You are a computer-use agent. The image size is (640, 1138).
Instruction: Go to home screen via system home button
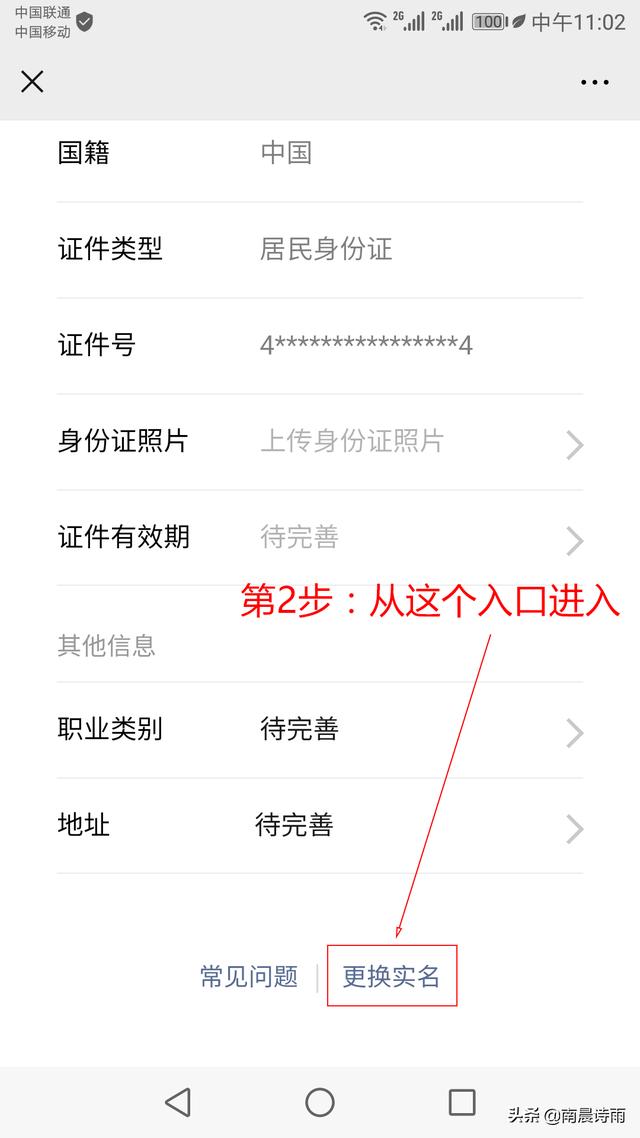[320, 1102]
